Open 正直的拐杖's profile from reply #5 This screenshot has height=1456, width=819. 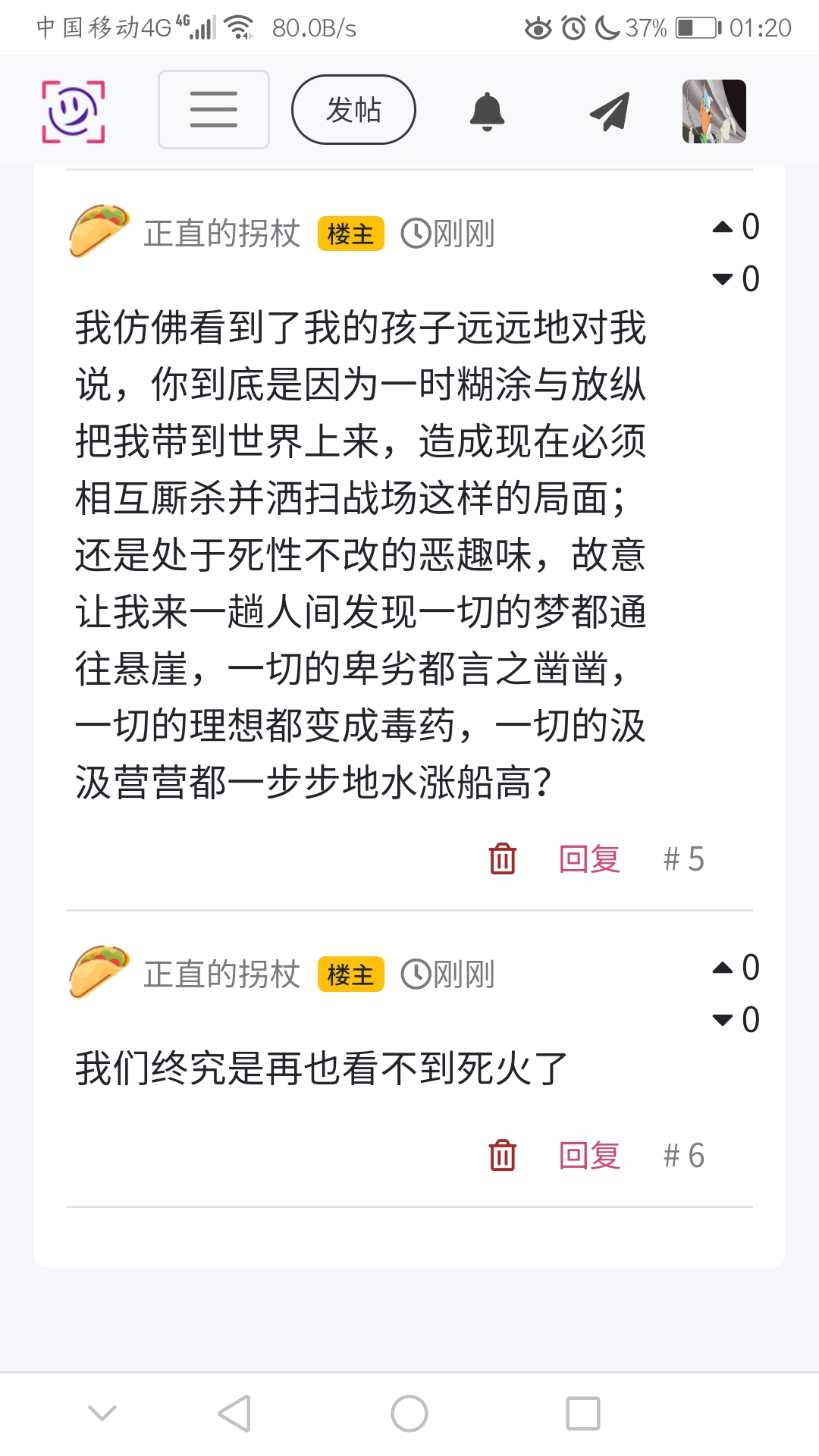[221, 234]
